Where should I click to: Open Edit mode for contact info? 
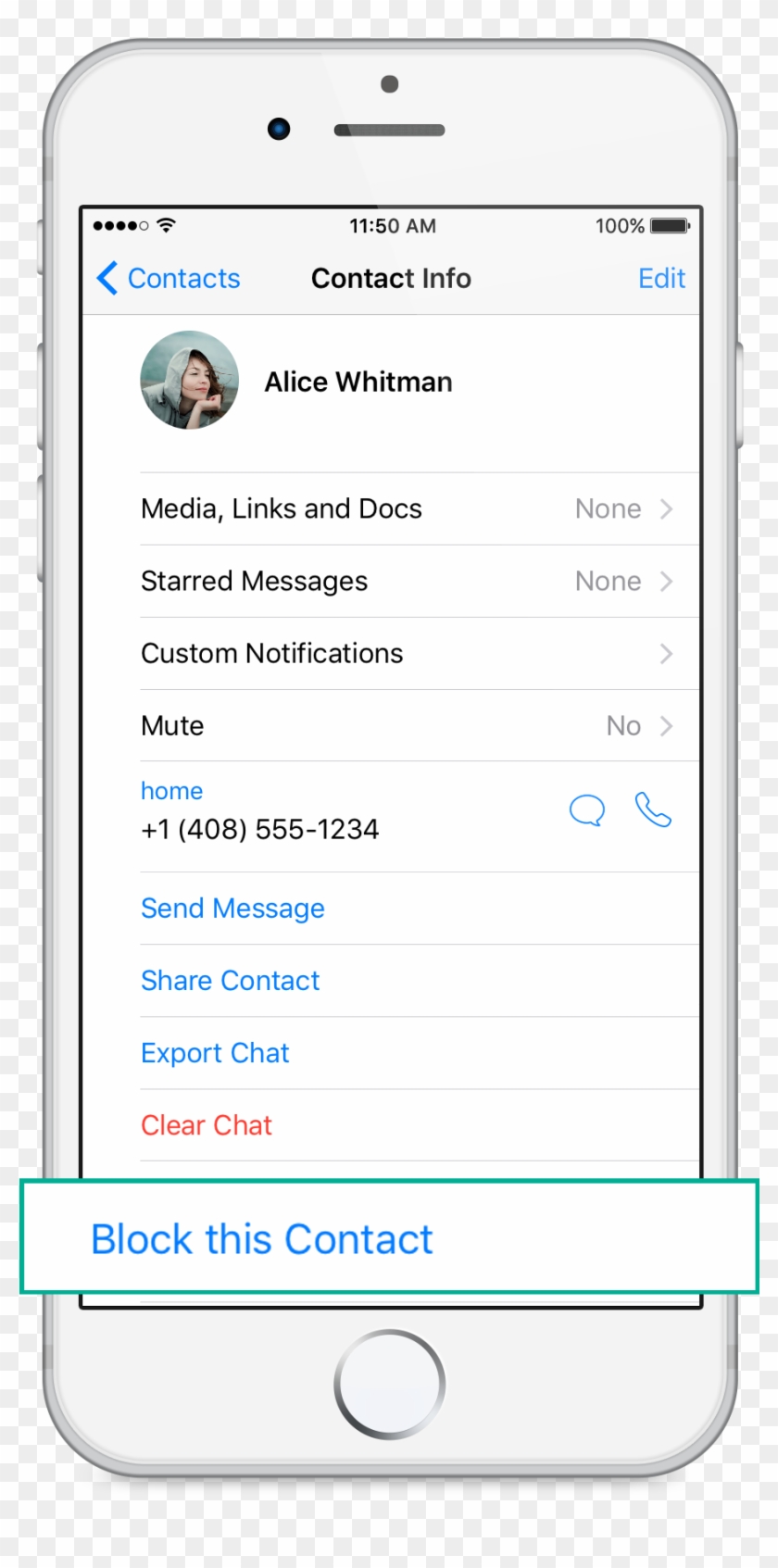(x=660, y=278)
